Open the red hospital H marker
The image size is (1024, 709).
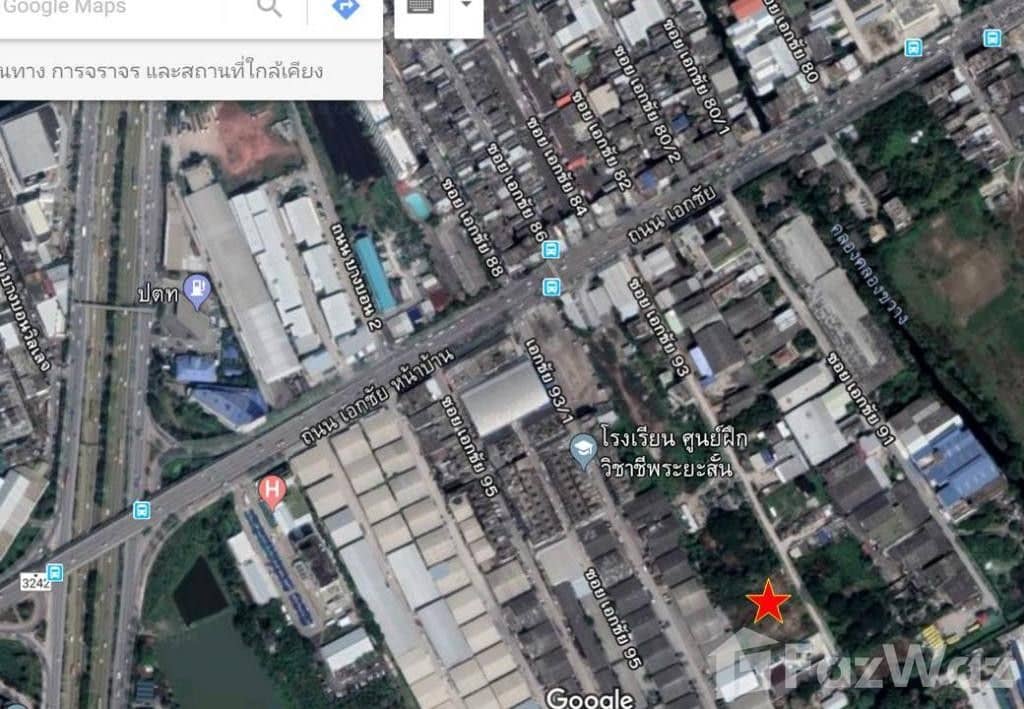tap(271, 491)
